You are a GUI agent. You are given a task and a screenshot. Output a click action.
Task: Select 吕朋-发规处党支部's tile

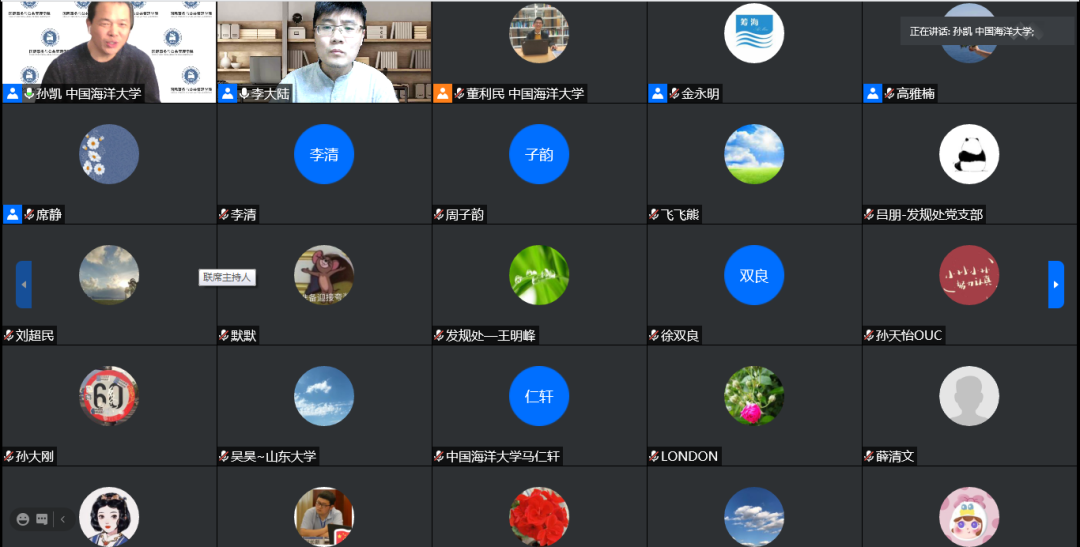point(969,162)
